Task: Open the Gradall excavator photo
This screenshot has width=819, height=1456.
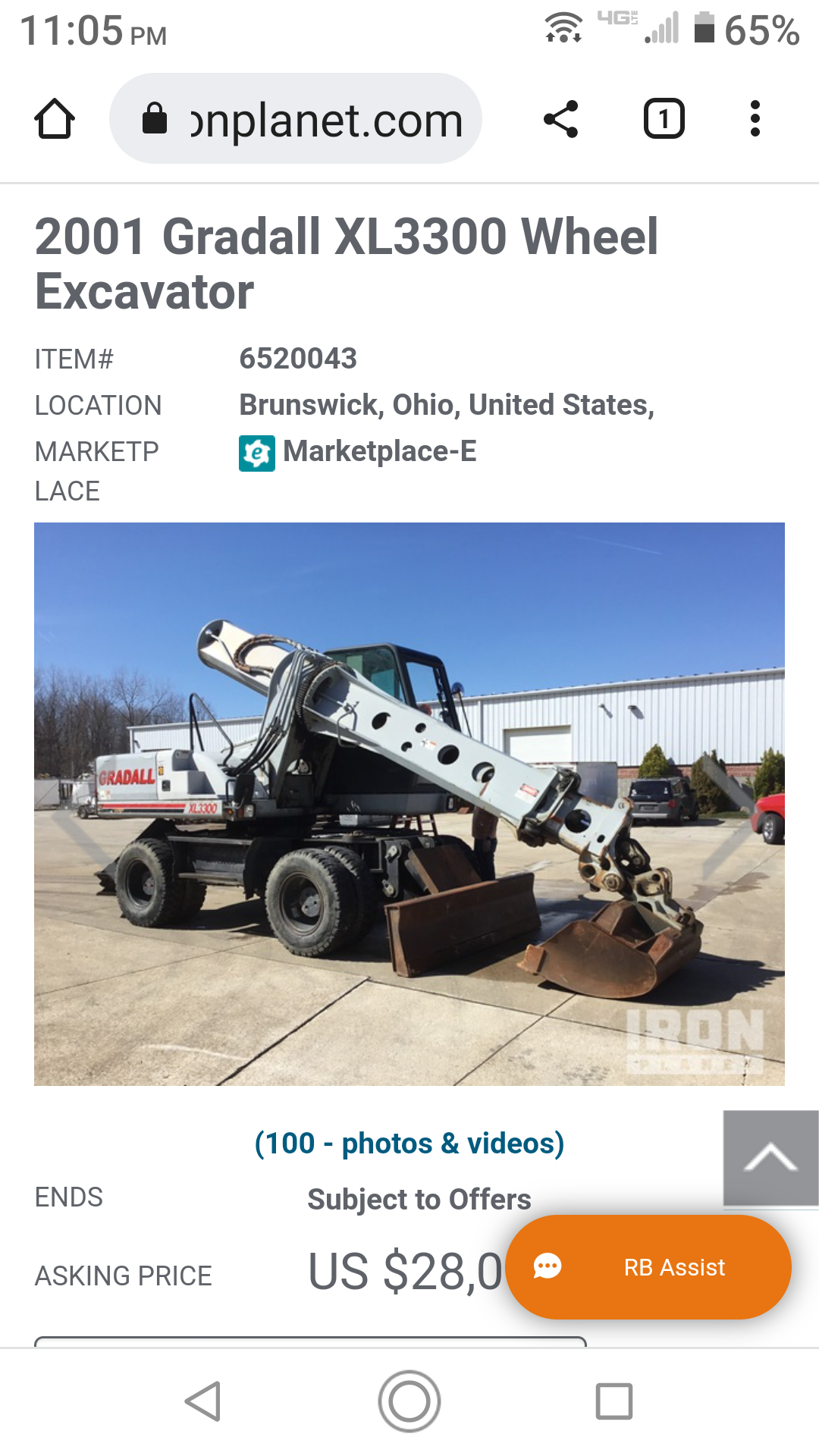Action: tap(409, 804)
